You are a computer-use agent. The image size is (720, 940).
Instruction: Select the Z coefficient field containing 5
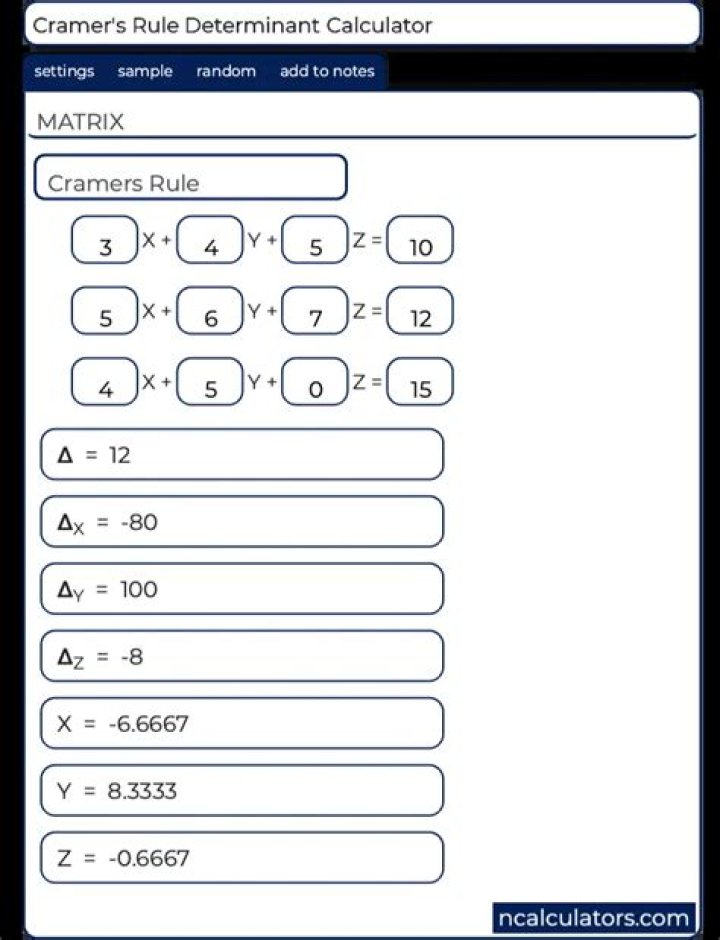[x=314, y=240]
